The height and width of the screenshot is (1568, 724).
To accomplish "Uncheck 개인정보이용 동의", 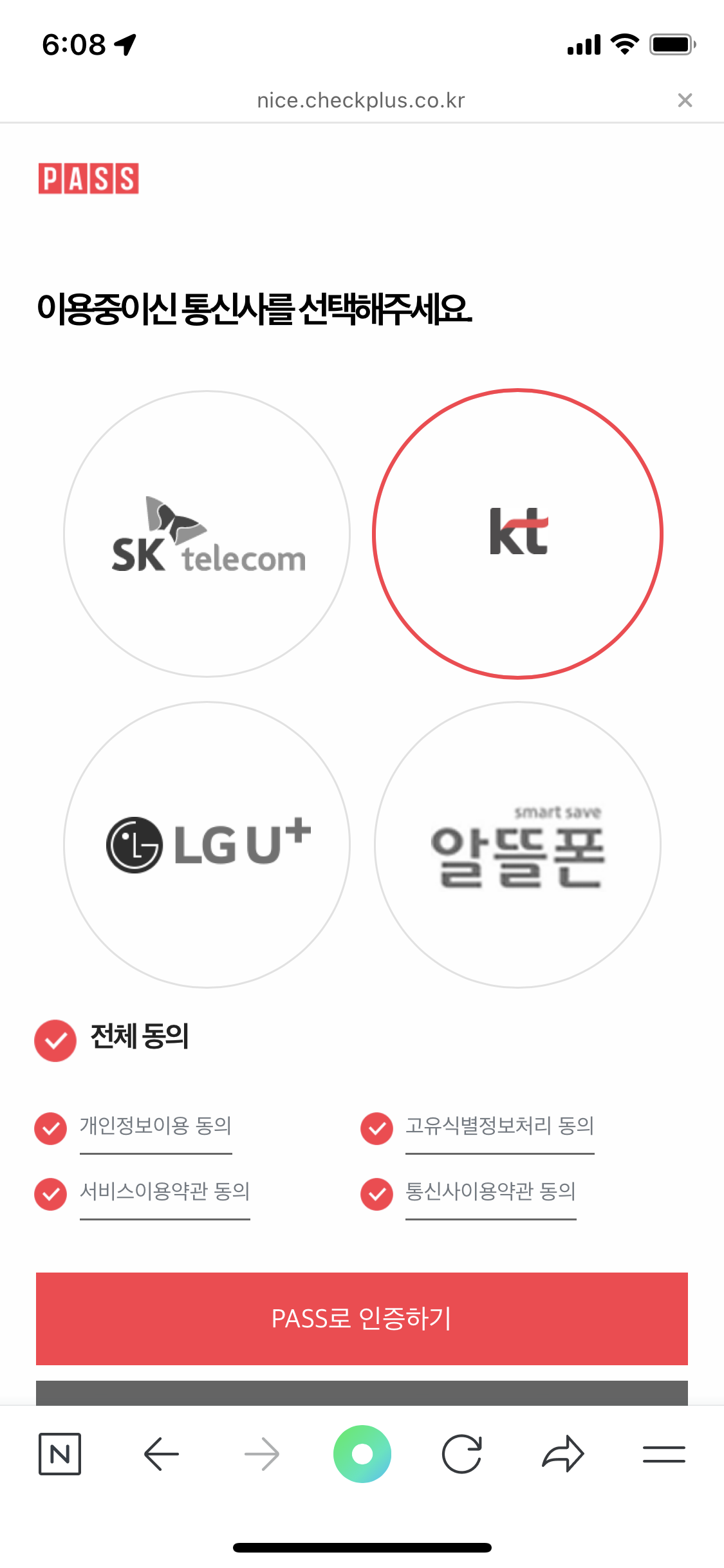I will pos(50,1128).
